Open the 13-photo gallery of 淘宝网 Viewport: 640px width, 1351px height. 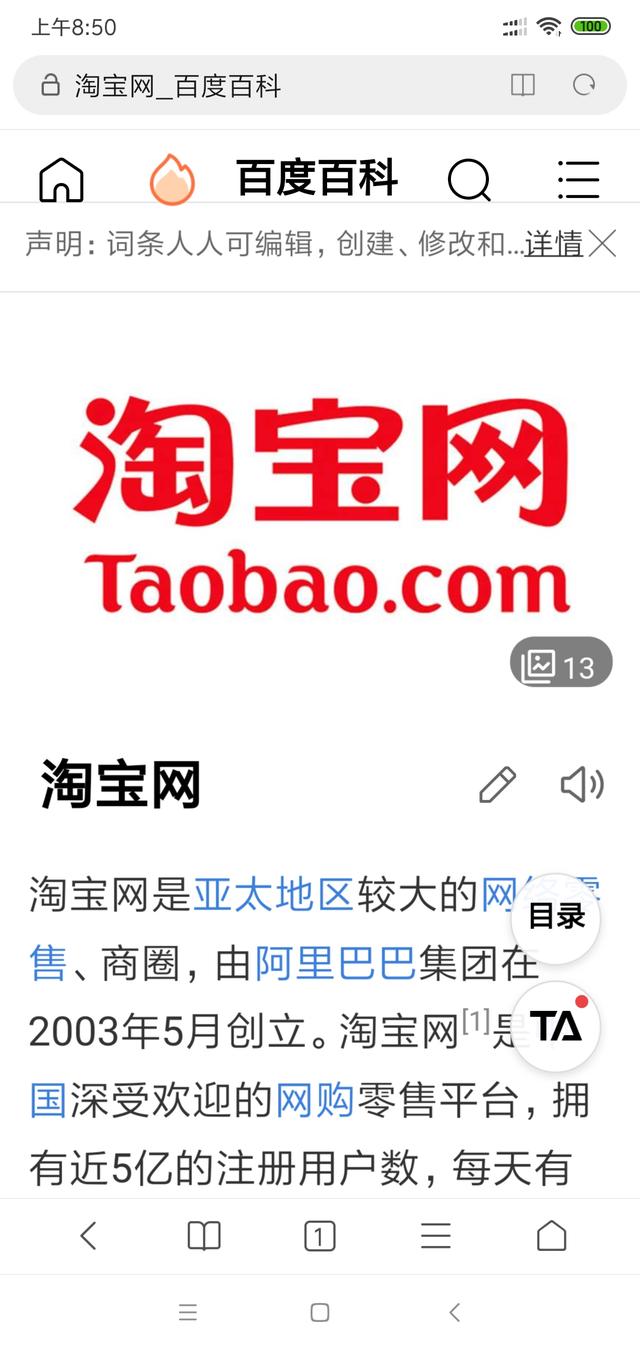[561, 666]
